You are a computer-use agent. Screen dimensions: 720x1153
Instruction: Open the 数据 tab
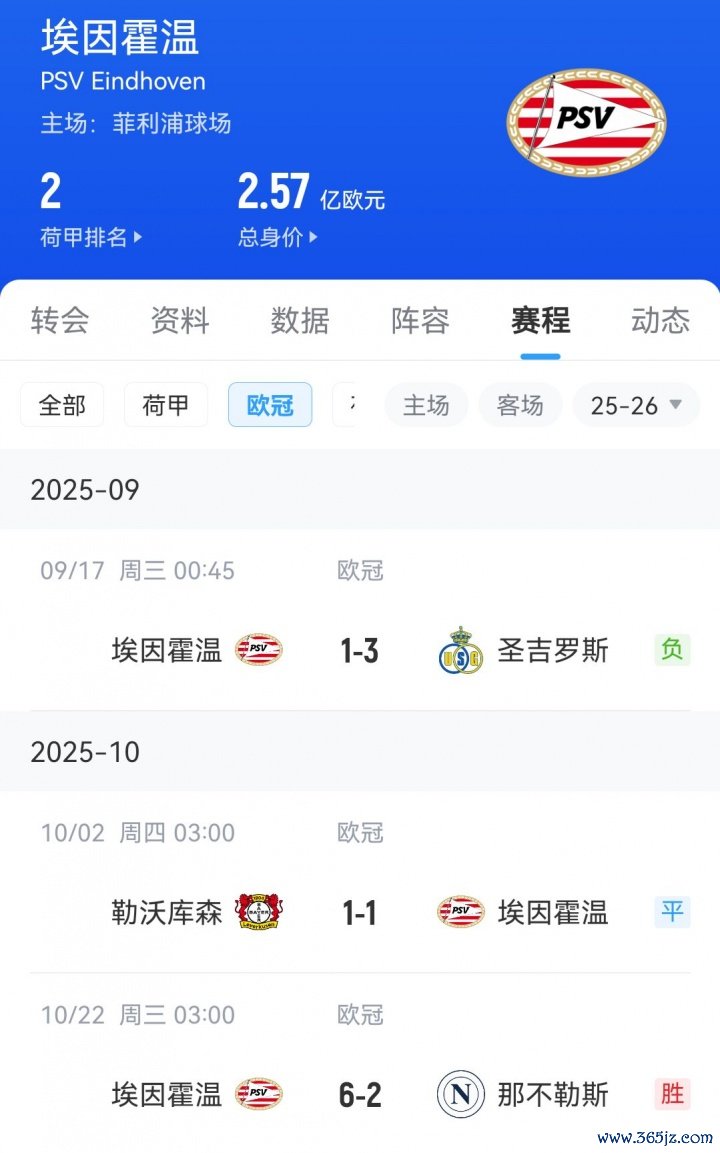300,321
